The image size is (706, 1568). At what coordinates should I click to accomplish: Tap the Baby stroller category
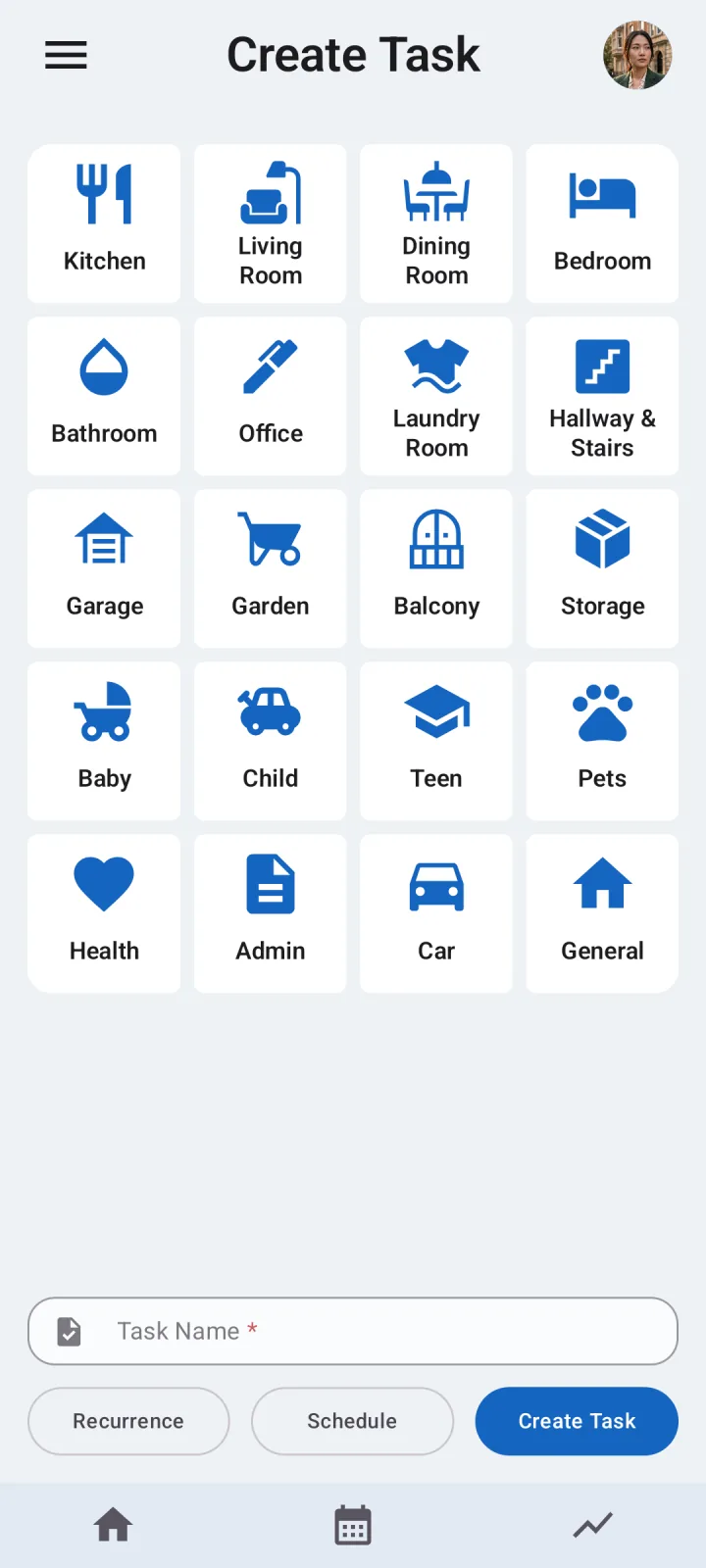point(104,740)
